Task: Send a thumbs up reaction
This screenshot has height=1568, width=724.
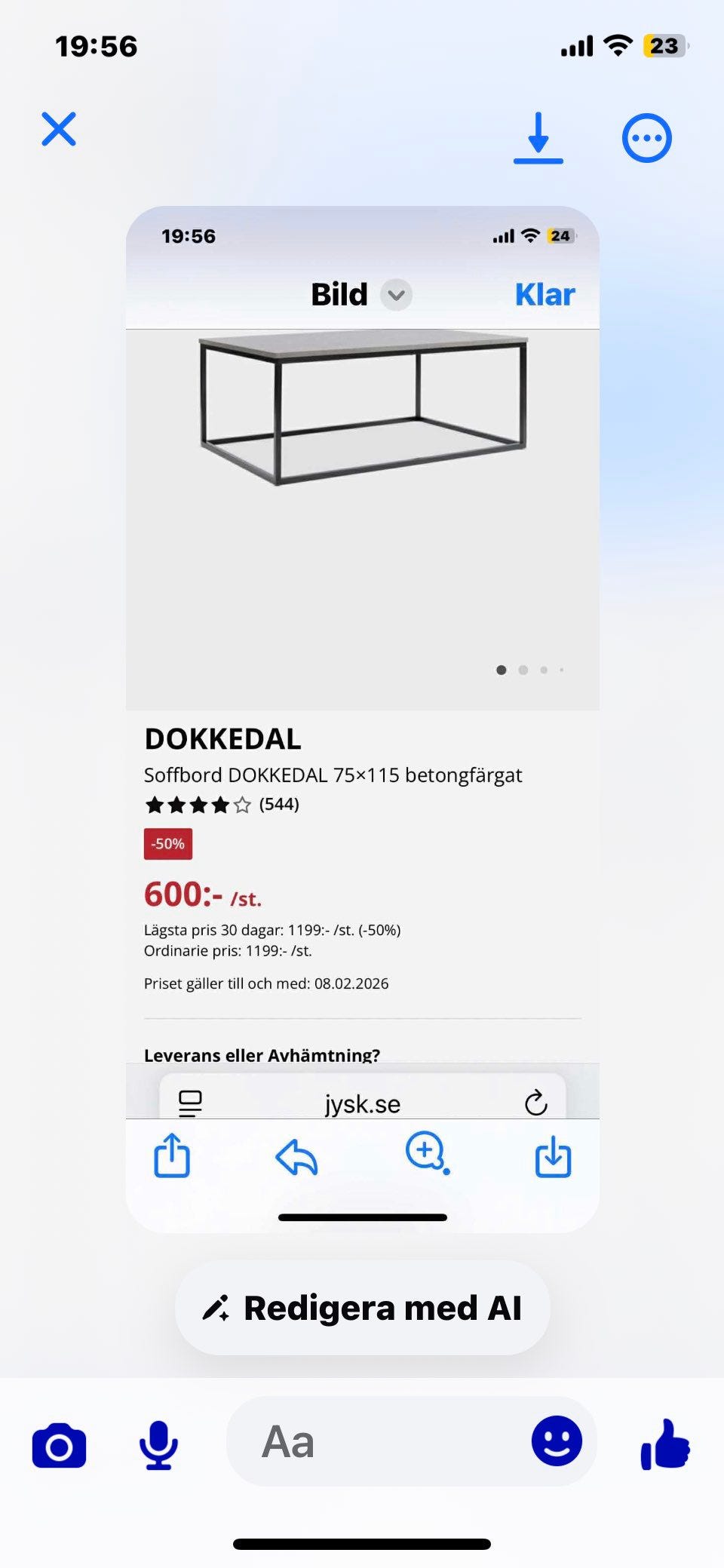Action: (x=665, y=1444)
